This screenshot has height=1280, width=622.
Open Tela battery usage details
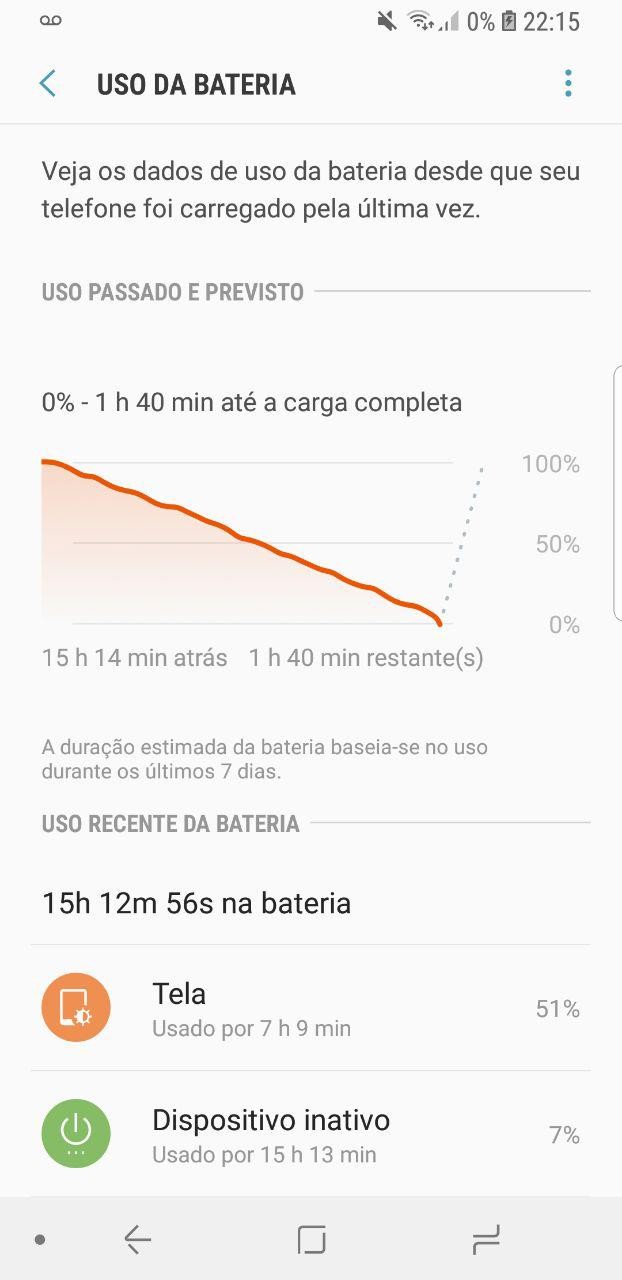coord(310,1008)
